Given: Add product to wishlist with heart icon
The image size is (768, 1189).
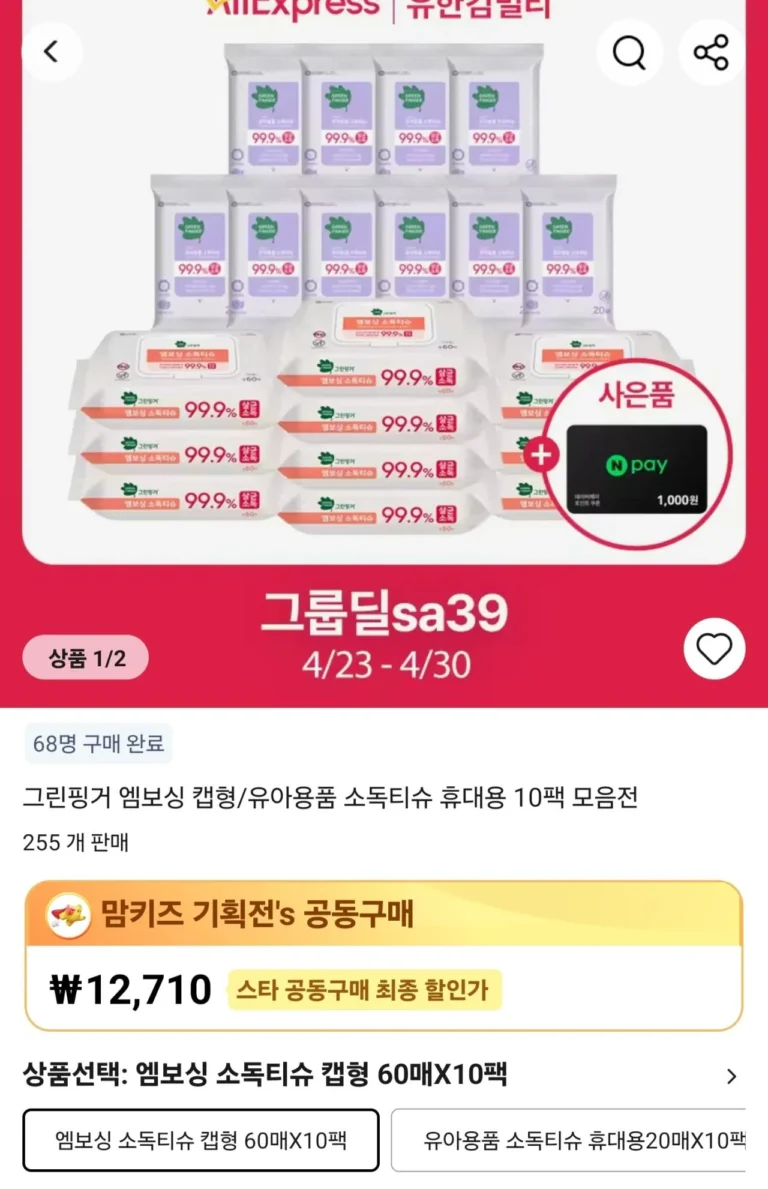Looking at the screenshot, I should click(x=714, y=649).
